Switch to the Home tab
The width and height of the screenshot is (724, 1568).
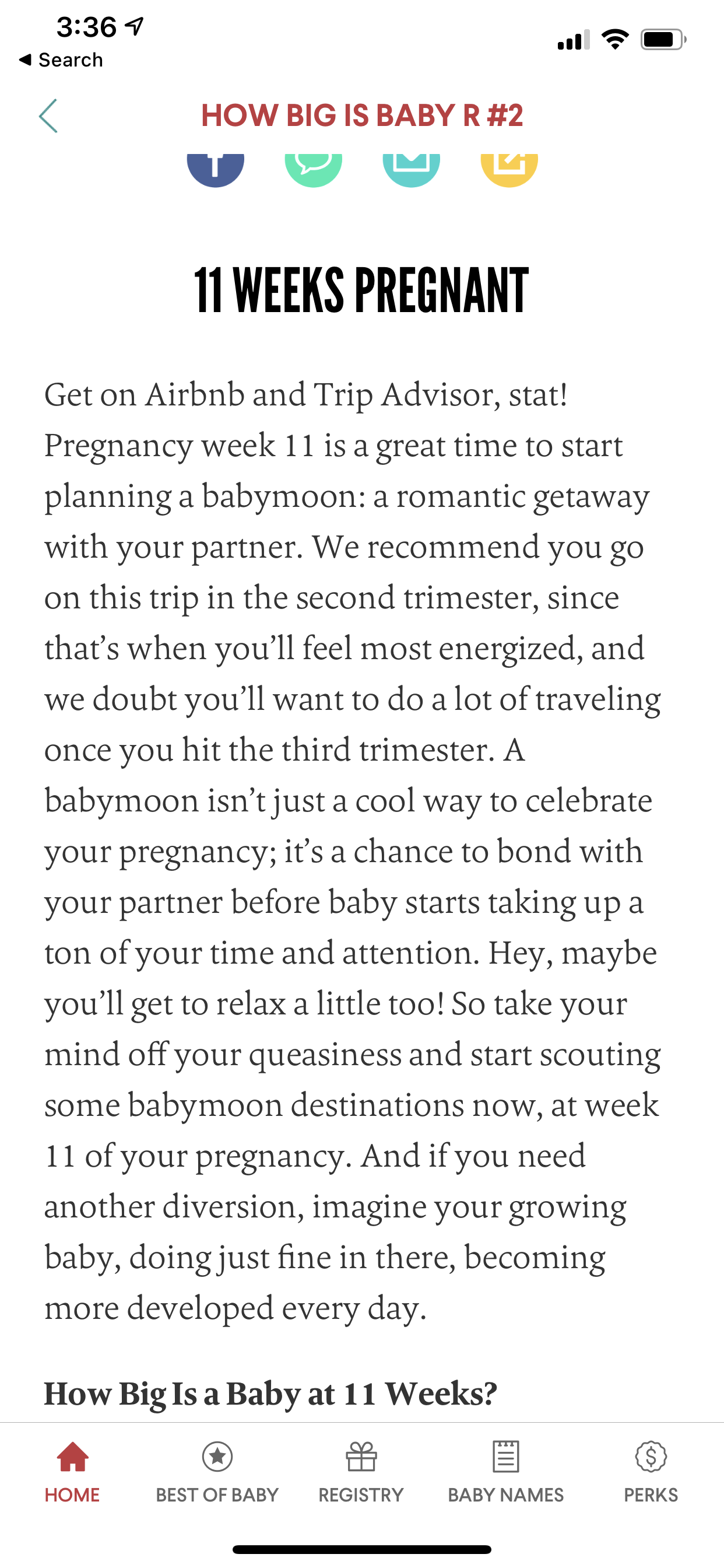tap(72, 1472)
